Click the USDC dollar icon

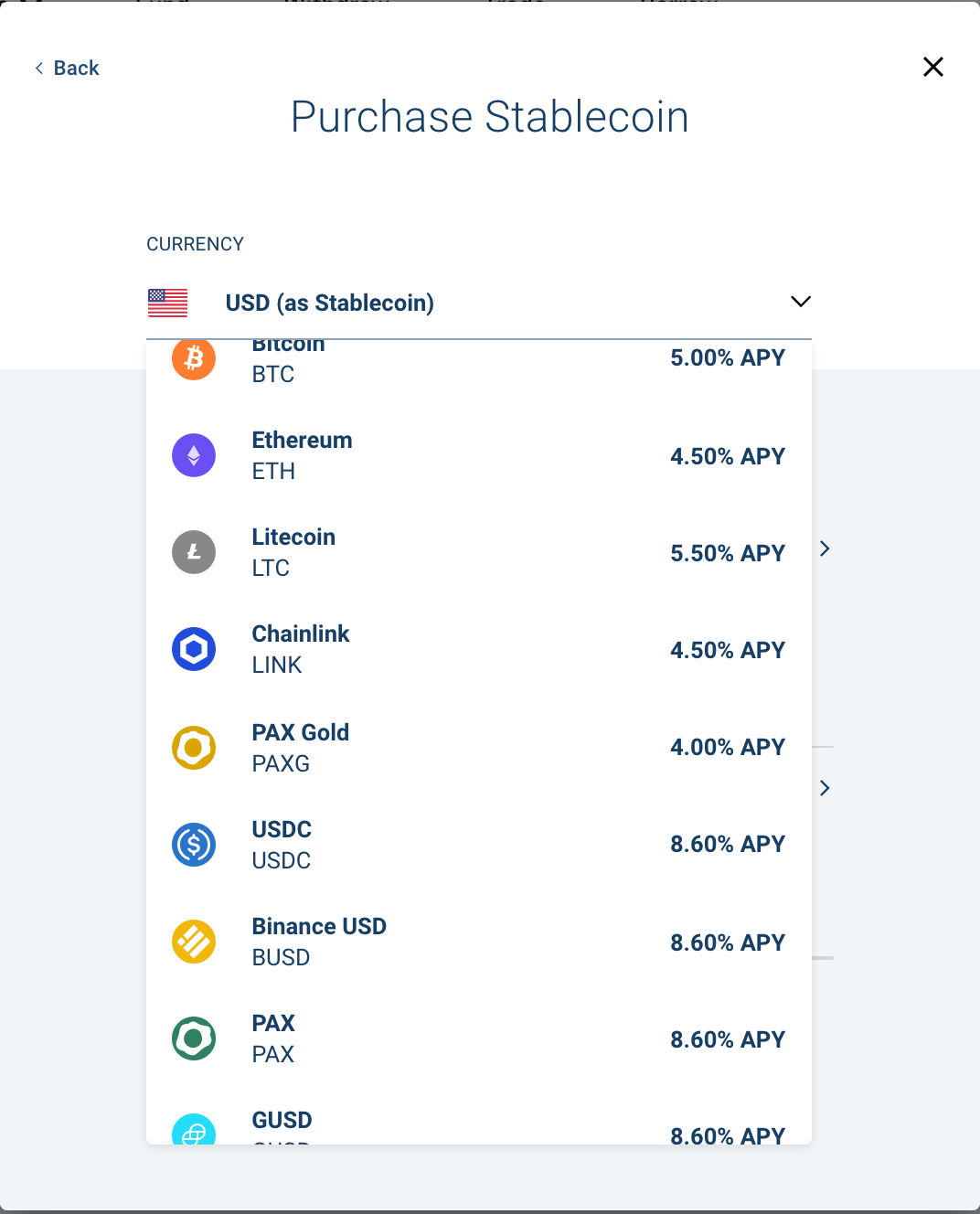tap(193, 844)
